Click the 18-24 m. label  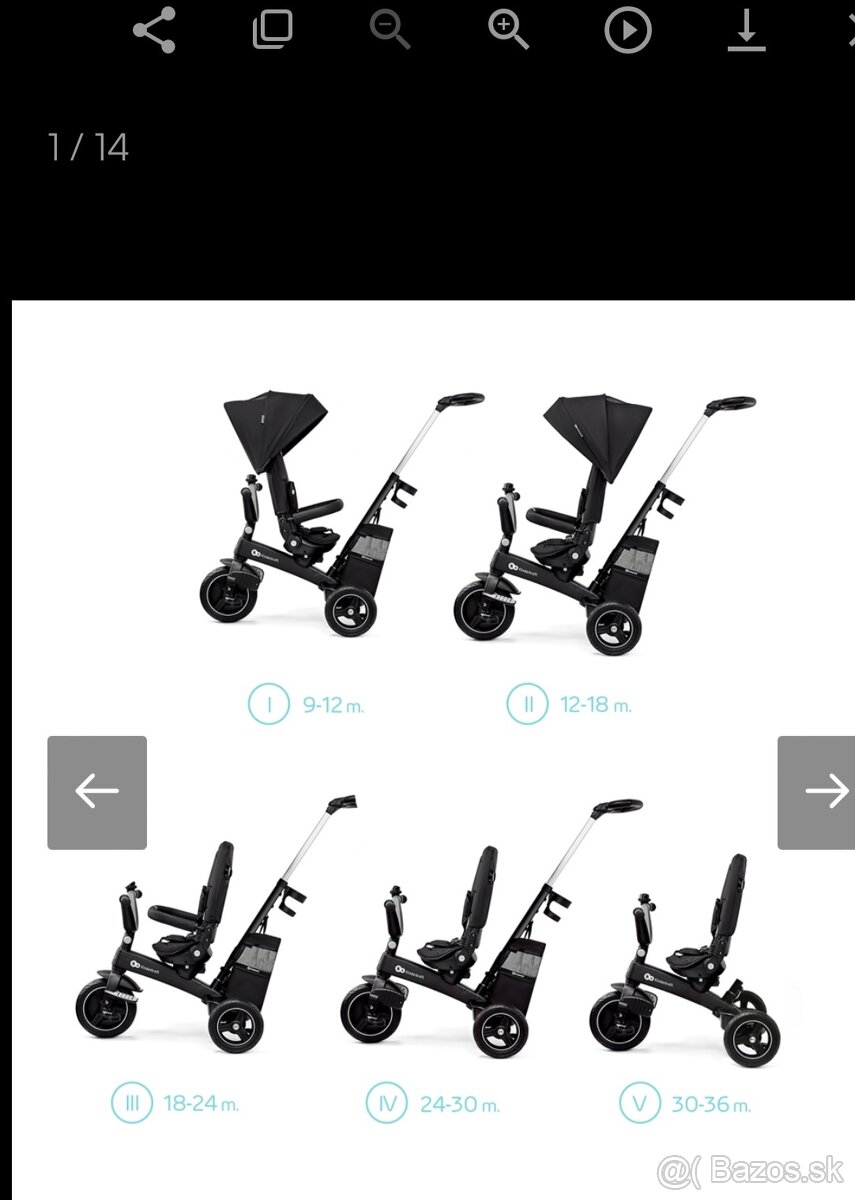pyautogui.click(x=202, y=1104)
